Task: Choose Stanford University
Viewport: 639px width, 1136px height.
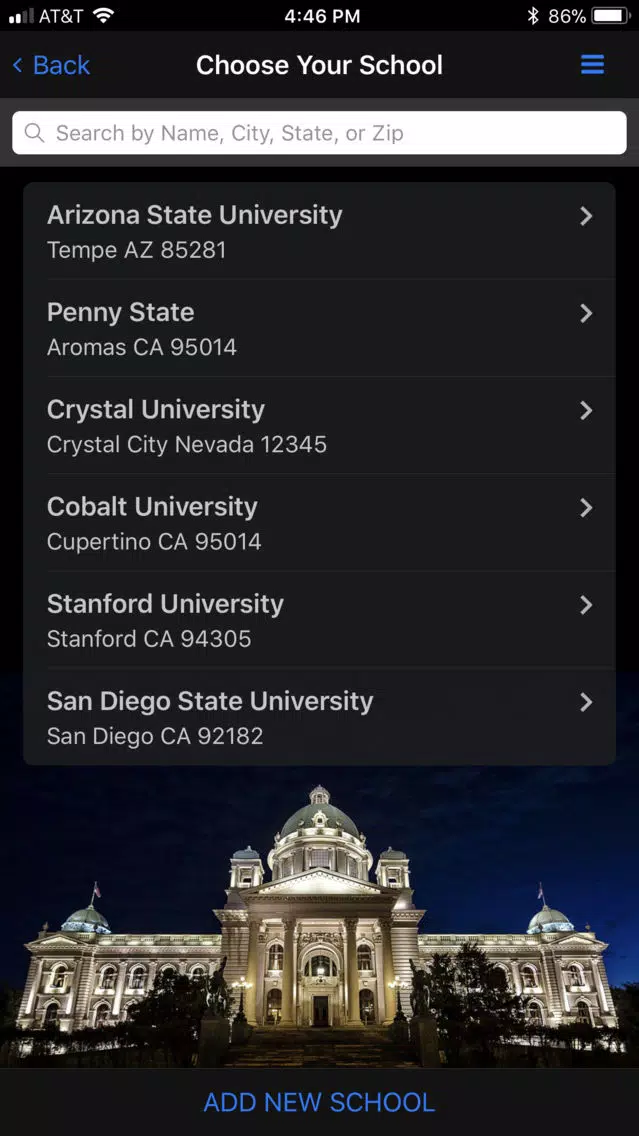Action: [320, 619]
